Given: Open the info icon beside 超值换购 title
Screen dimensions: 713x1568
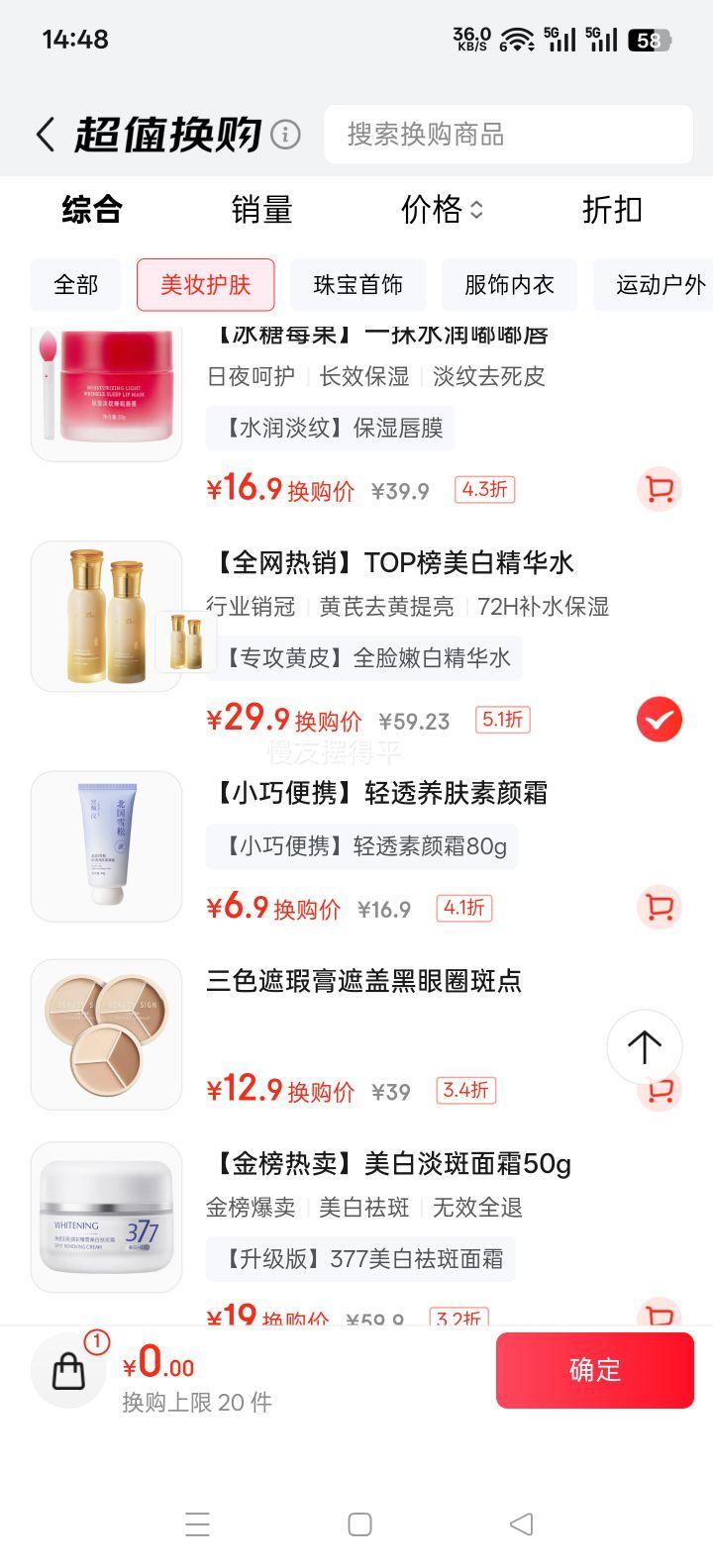Looking at the screenshot, I should [284, 134].
